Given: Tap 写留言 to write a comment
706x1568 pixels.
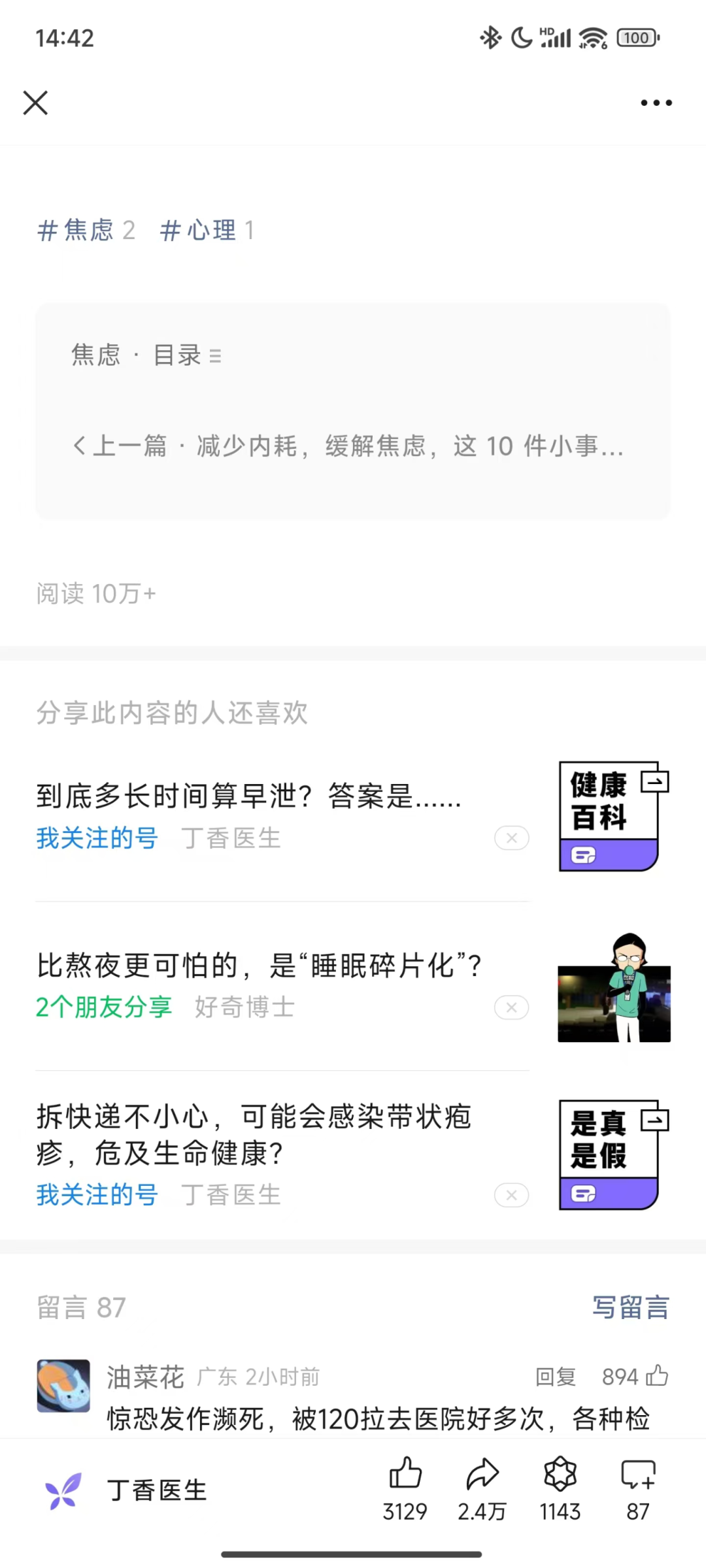Looking at the screenshot, I should (630, 1307).
